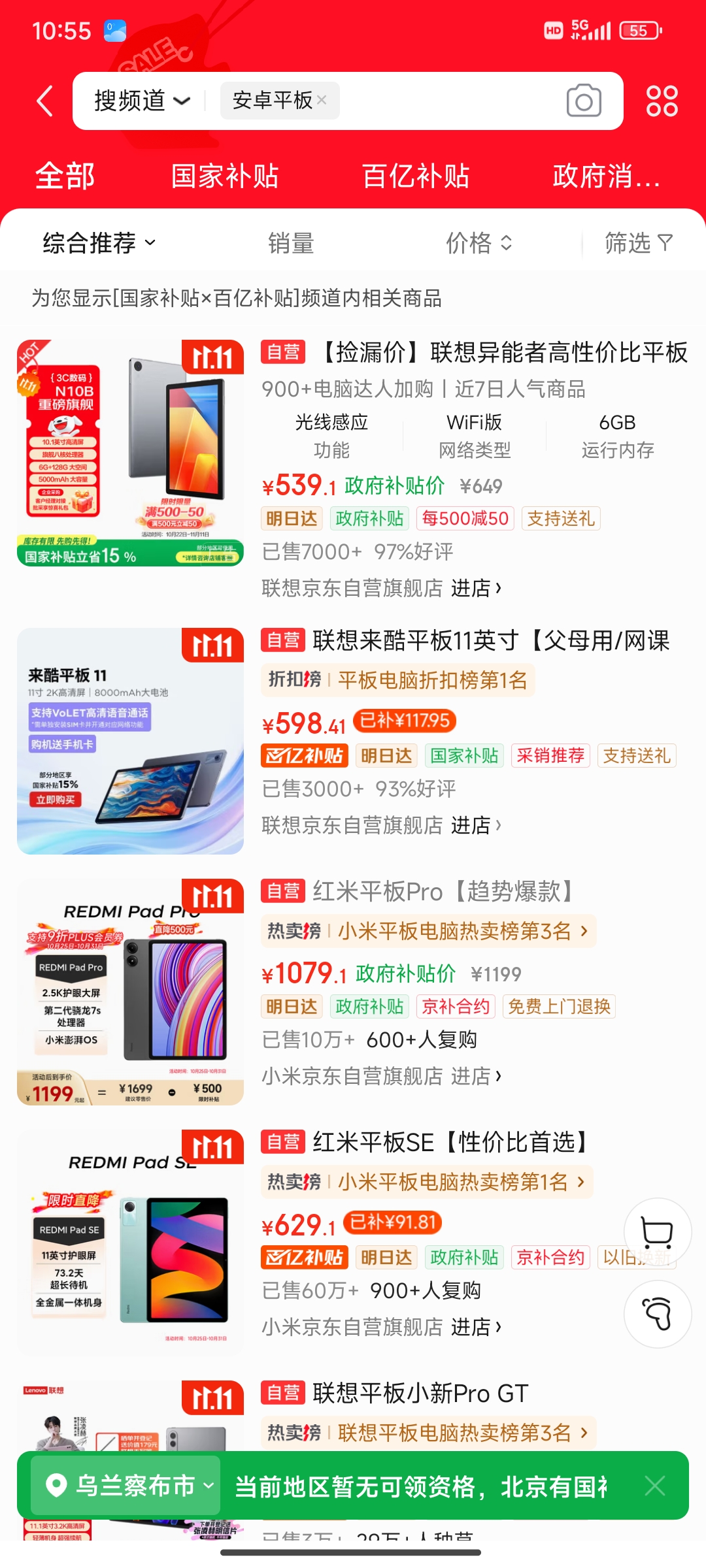Enter 小米京东自营旗舰店 from 红米平板SE listing
Viewport: 706px width, 1568px height.
coord(381,1327)
